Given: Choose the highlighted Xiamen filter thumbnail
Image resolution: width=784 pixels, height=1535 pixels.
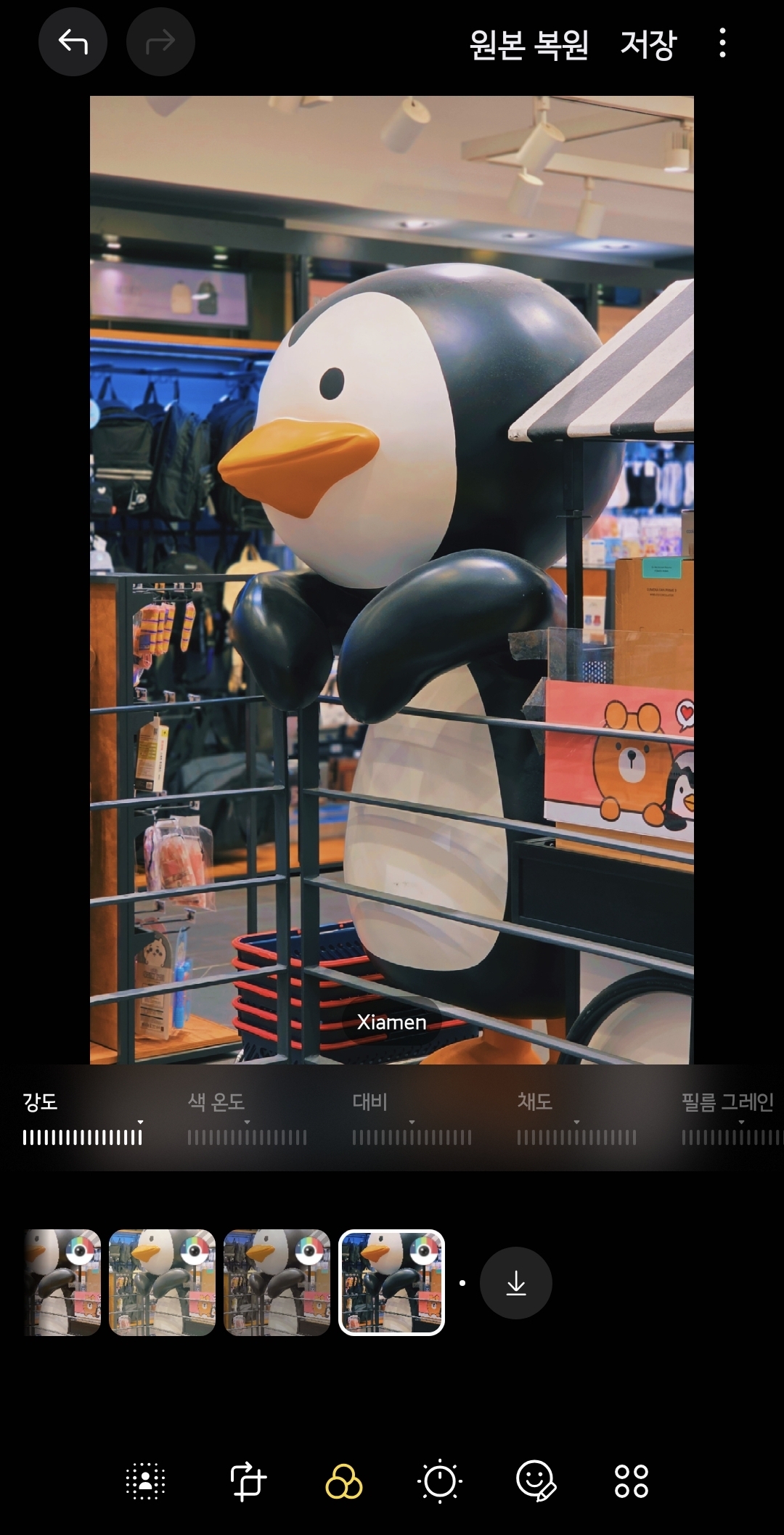Looking at the screenshot, I should pyautogui.click(x=392, y=1282).
